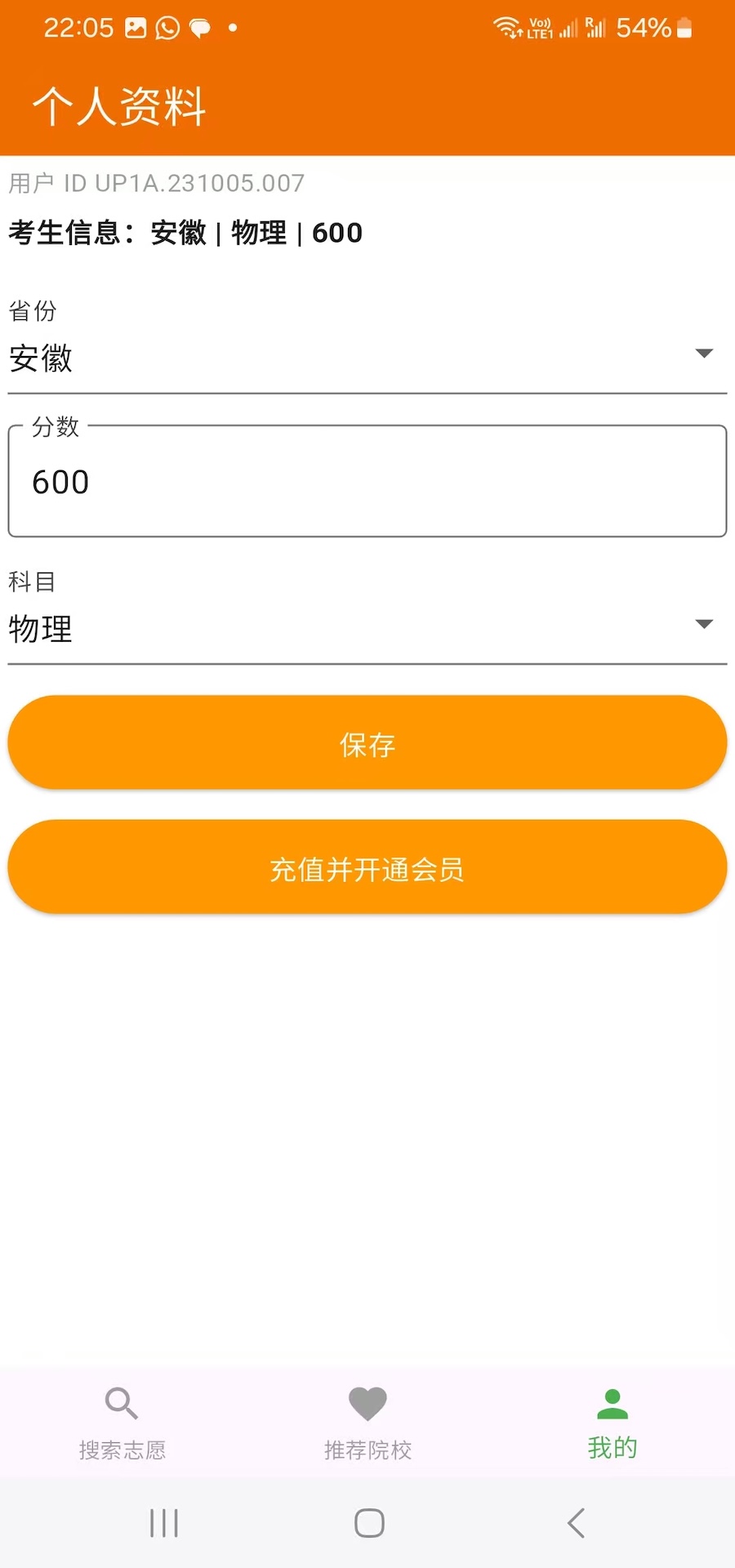The width and height of the screenshot is (735, 1568).
Task: Switch to the 搜索志愿 tab
Action: pos(121,1425)
